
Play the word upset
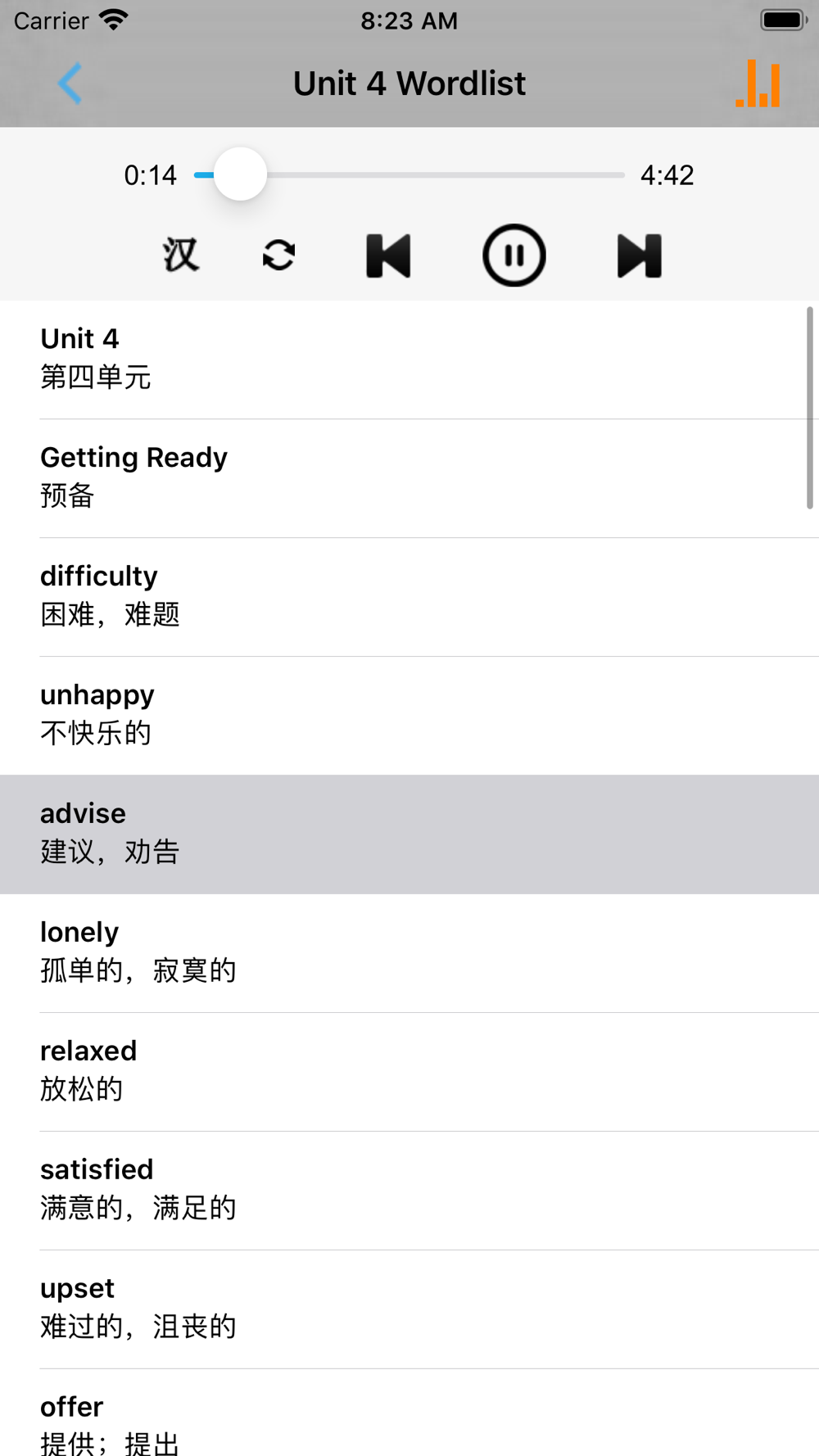point(409,1309)
